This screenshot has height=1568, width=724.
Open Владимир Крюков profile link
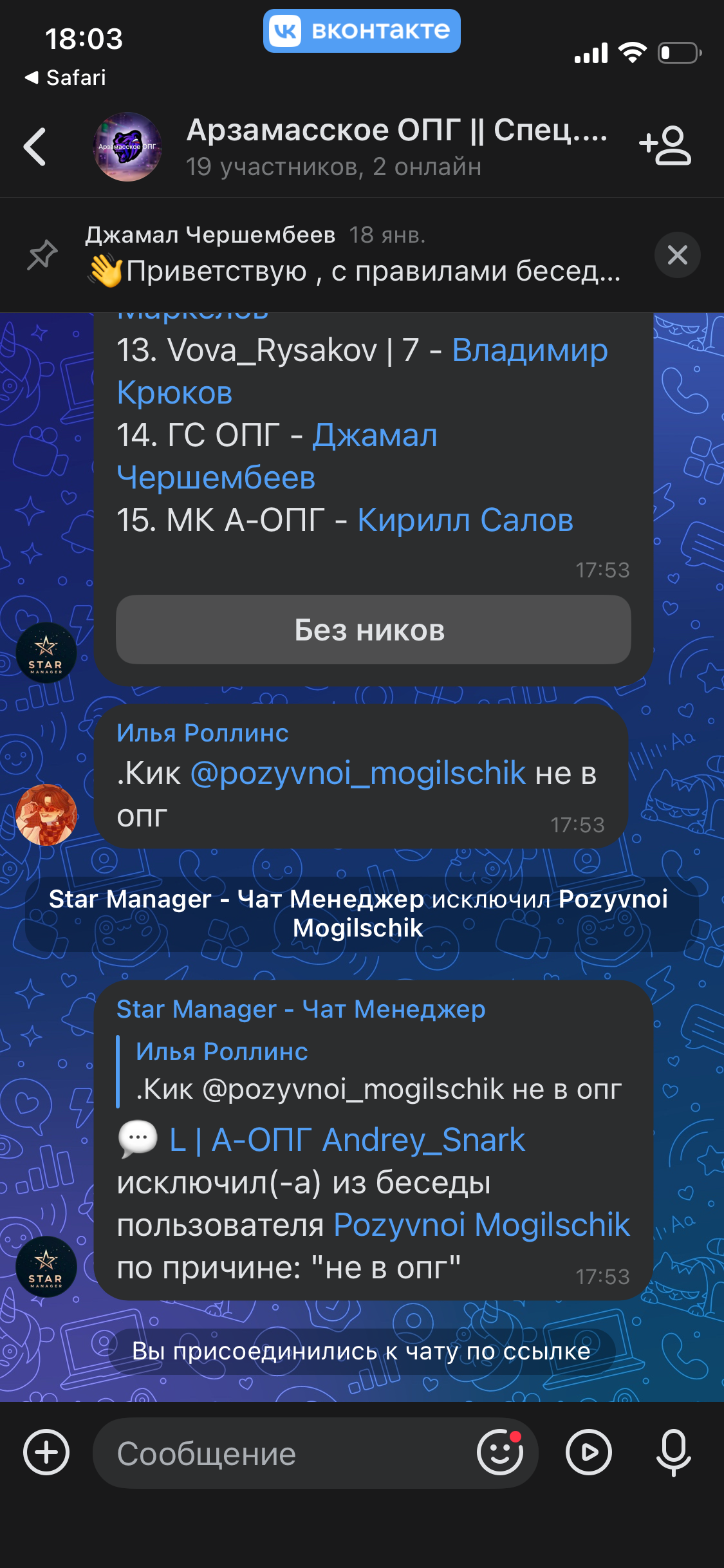coord(529,351)
